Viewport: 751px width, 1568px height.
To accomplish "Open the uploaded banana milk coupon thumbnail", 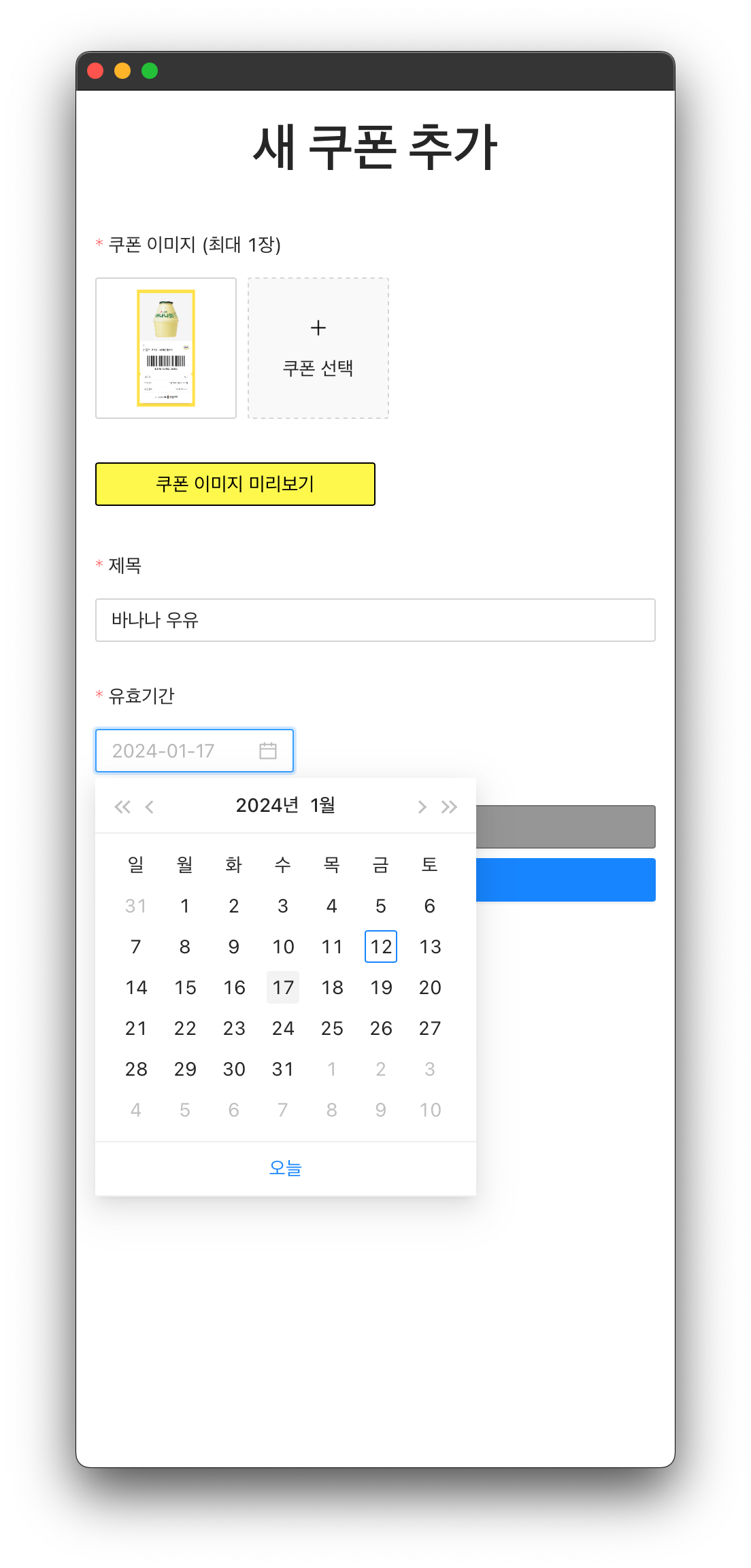I will point(166,348).
